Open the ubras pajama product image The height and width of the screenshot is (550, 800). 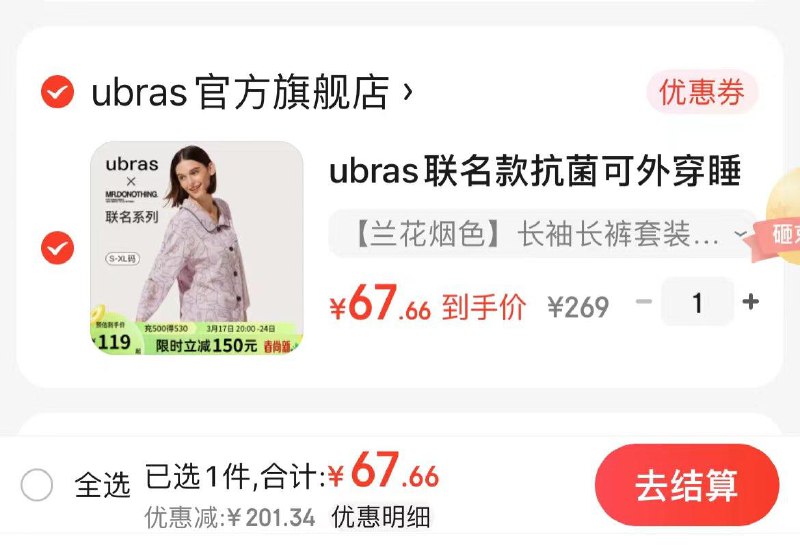pyautogui.click(x=197, y=249)
